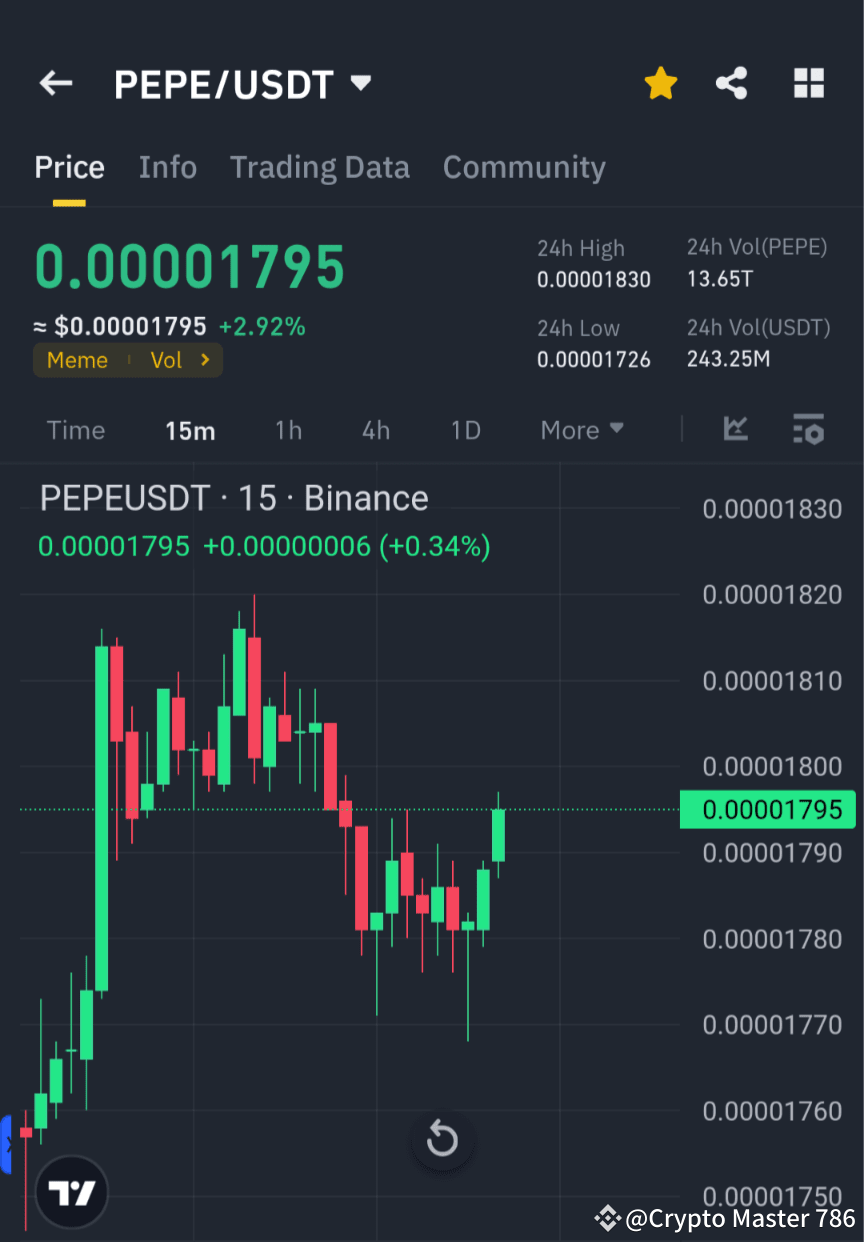Open TradingView via its logo
This screenshot has height=1242, width=864.
(x=70, y=1192)
